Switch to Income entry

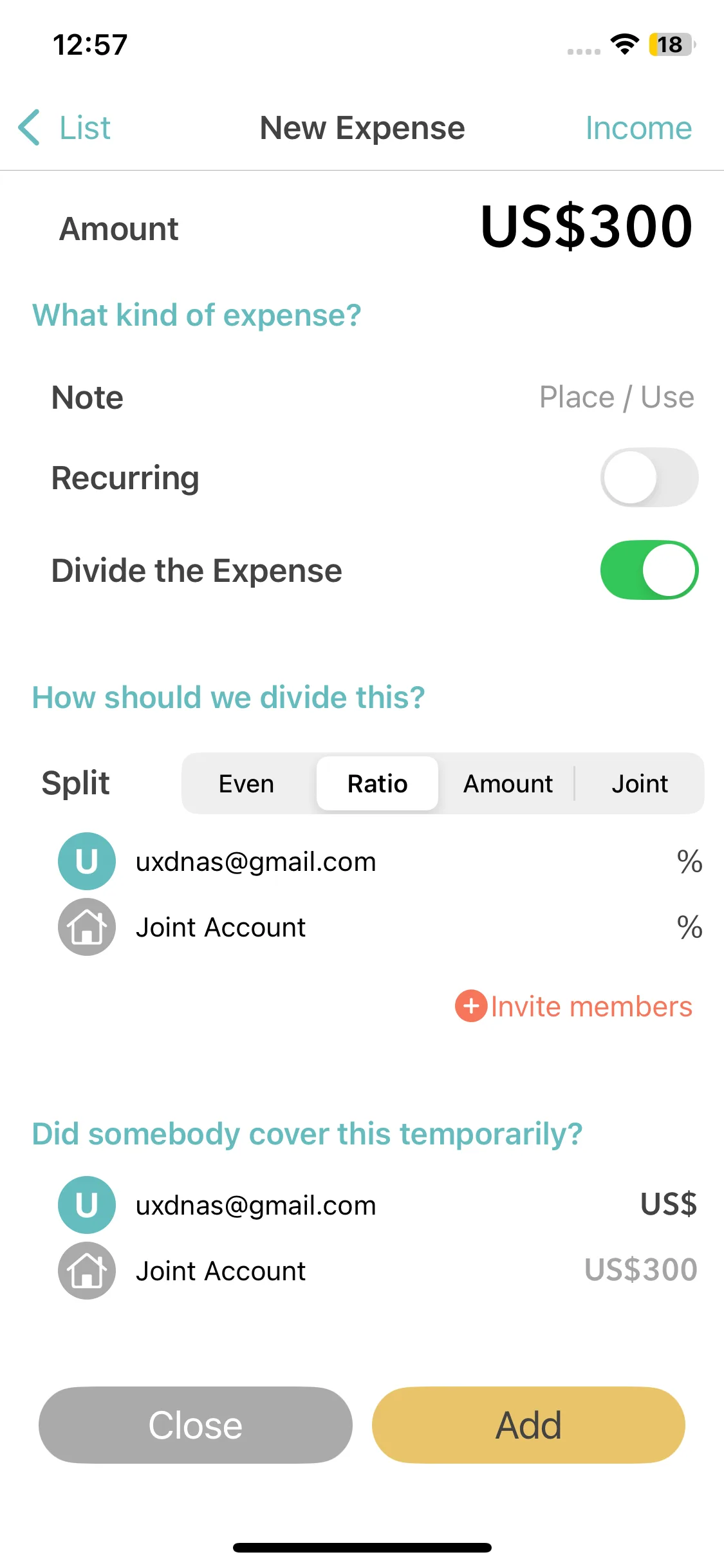[638, 128]
